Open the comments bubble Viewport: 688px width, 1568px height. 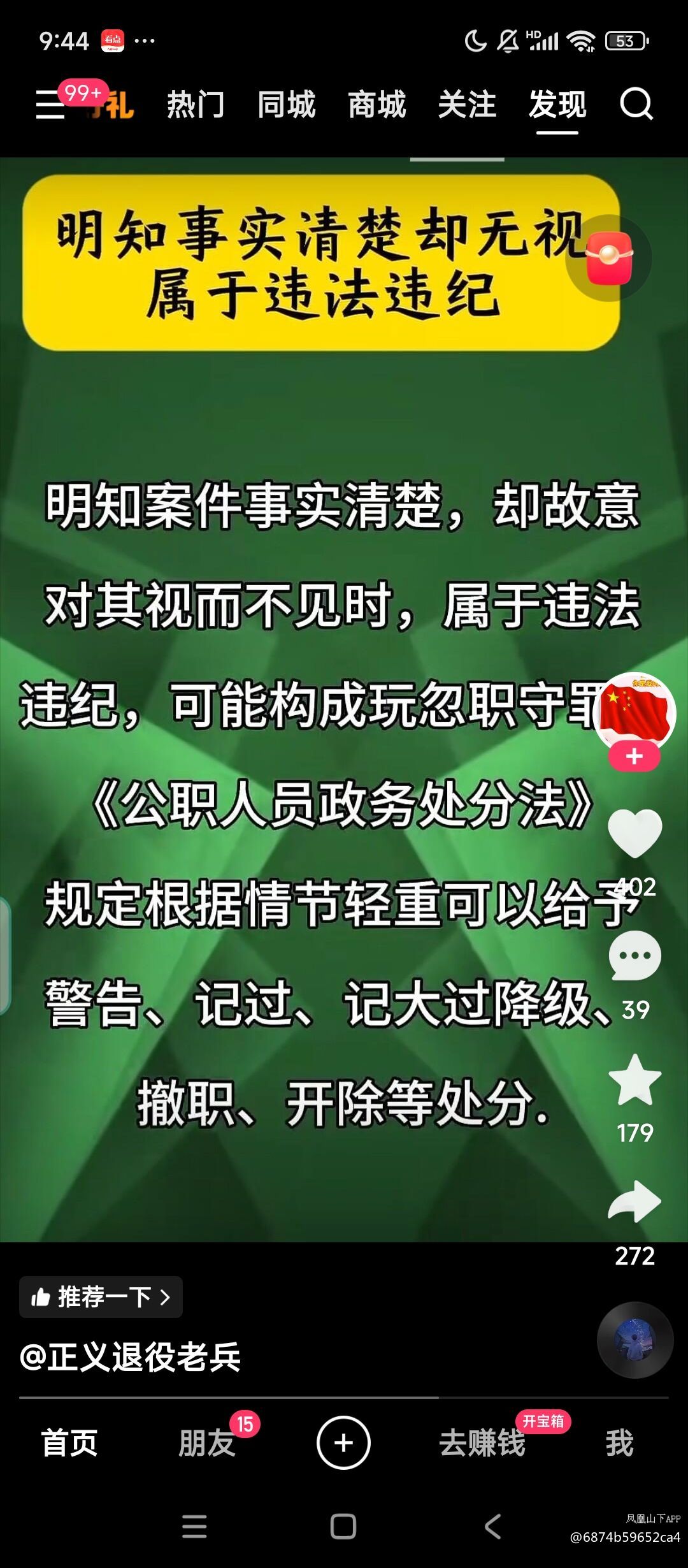[x=634, y=956]
